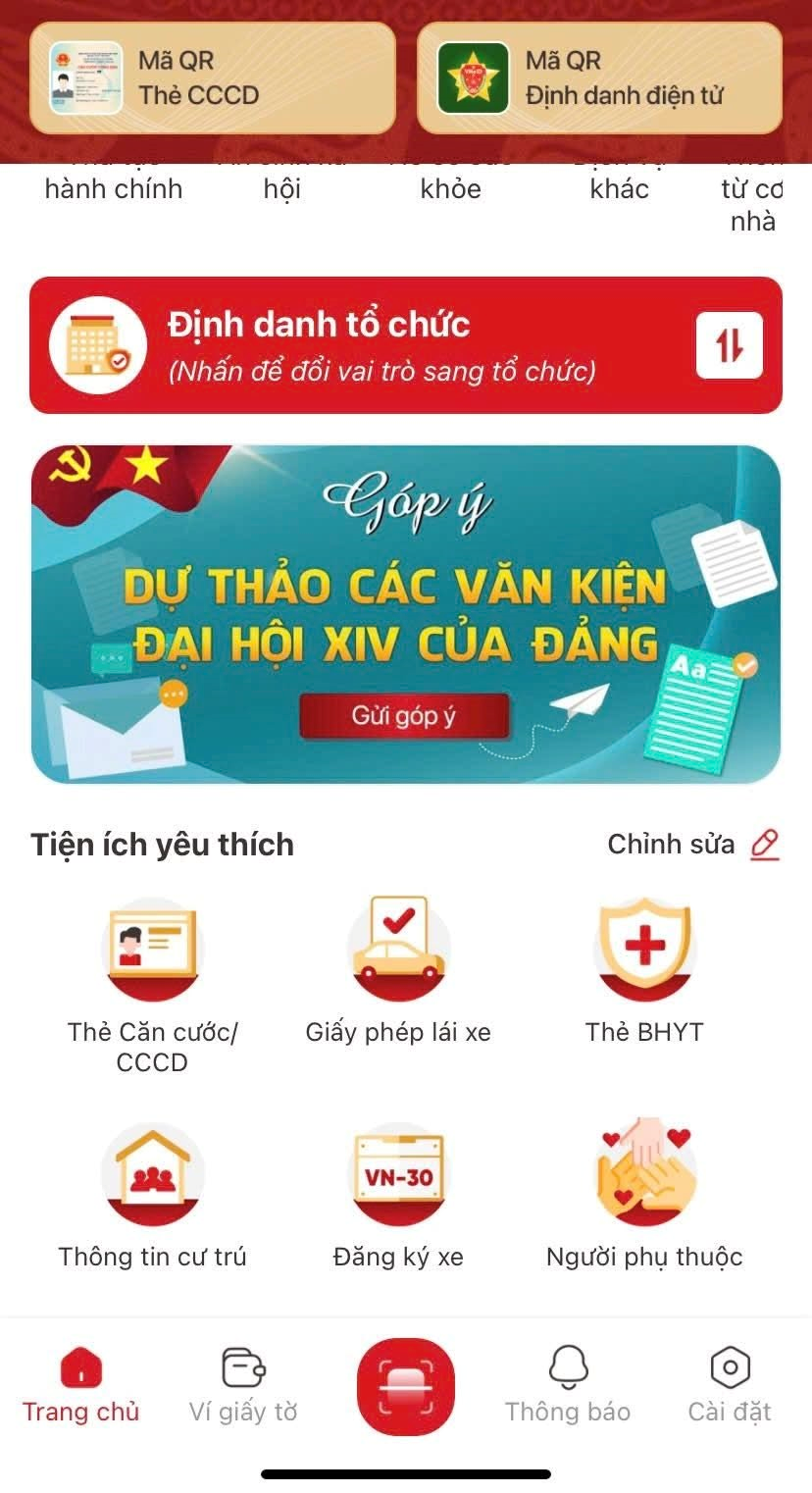Open Mã QR Định danh điện tử
812x1493 pixels.
tap(599, 78)
